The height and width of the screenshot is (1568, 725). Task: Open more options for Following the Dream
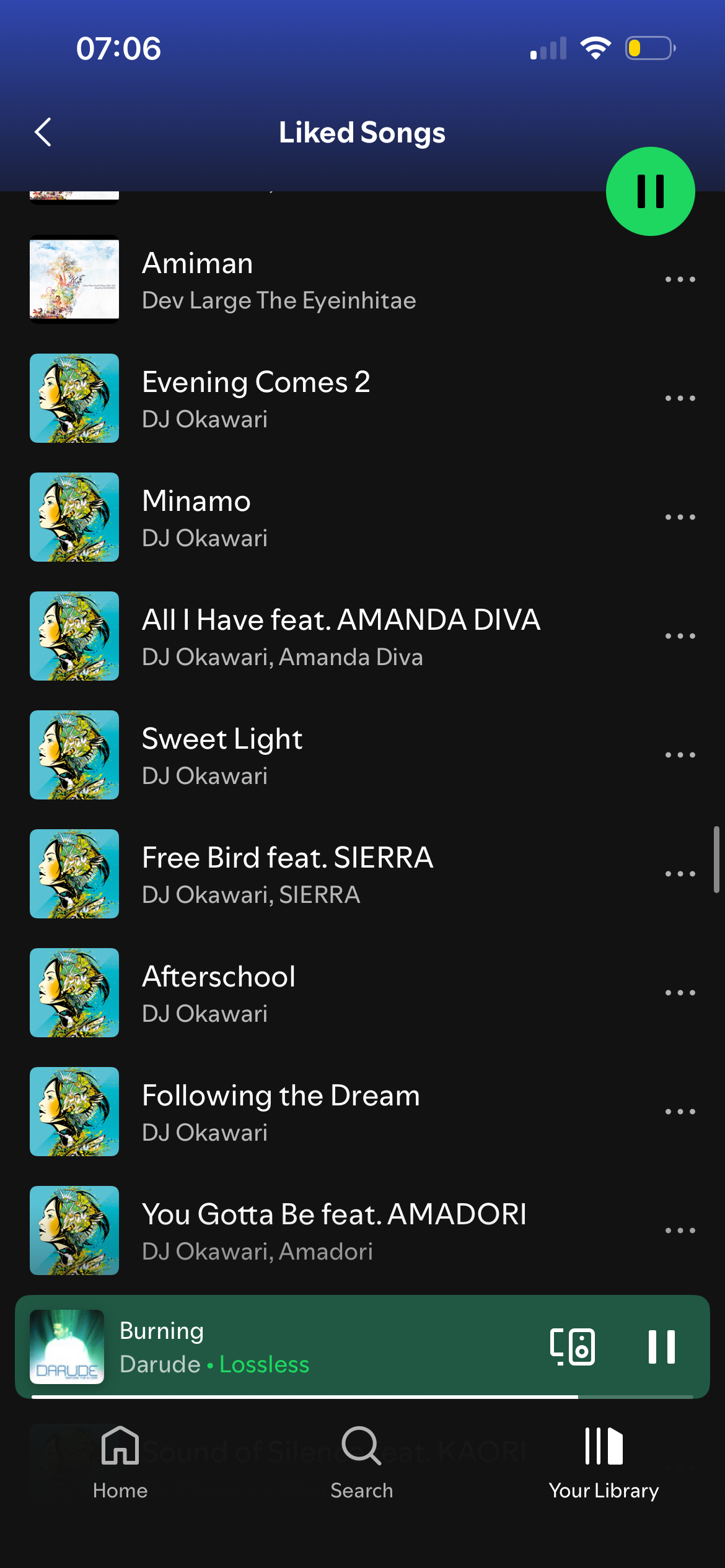tap(680, 1112)
